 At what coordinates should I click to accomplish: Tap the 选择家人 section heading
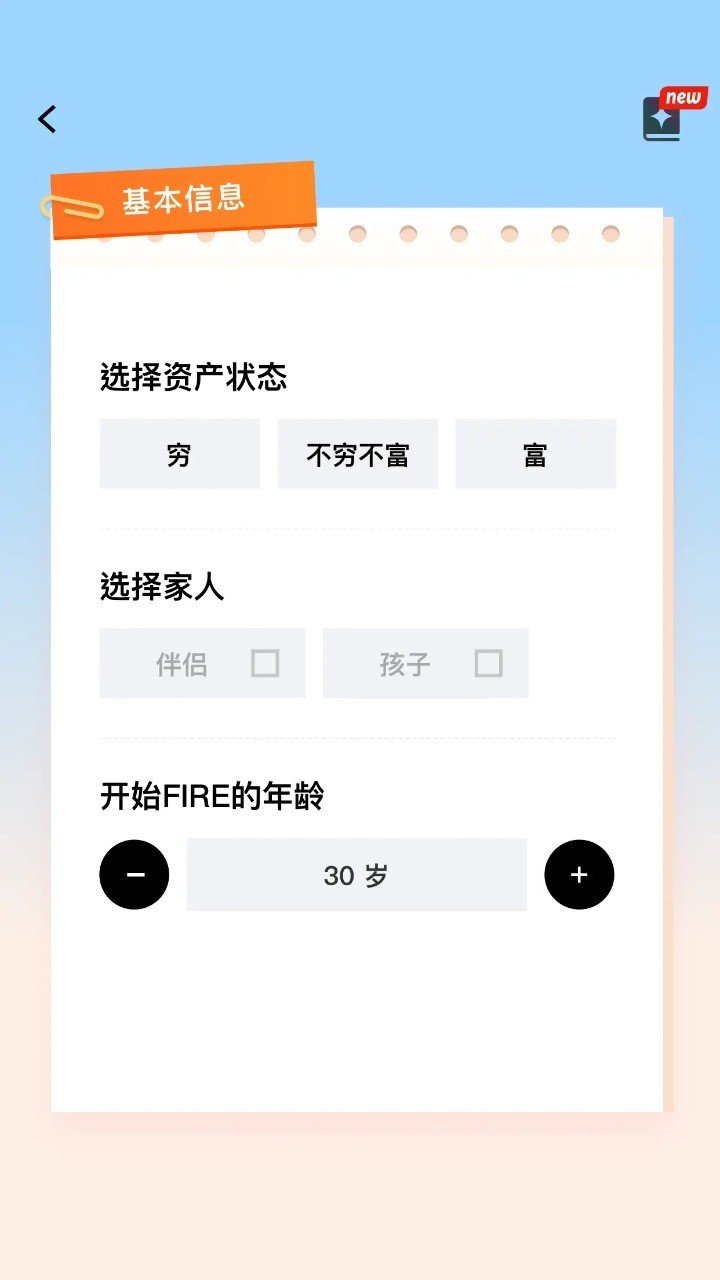[163, 589]
